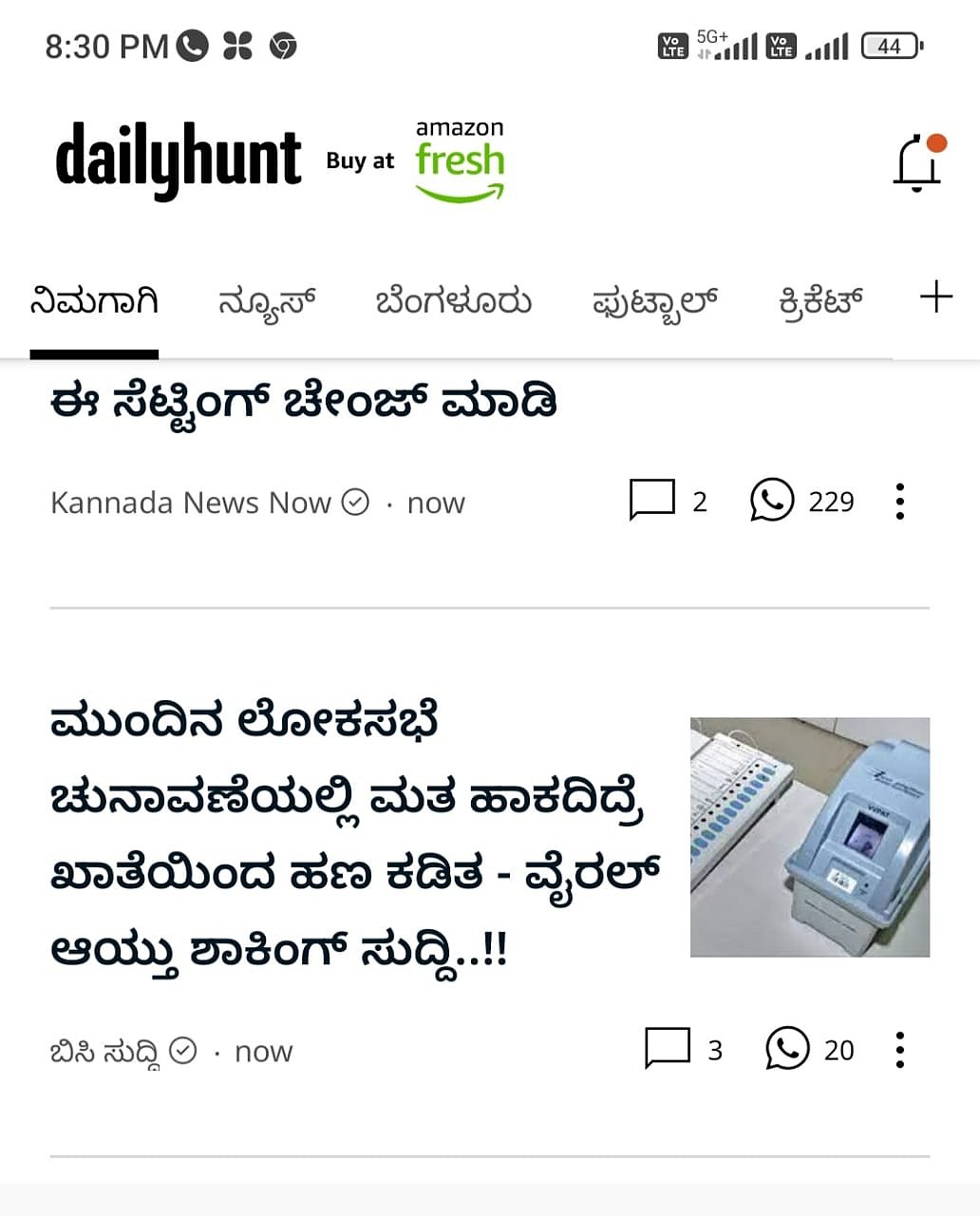
Task: Tap the Kannada News Now publisher name
Action: (190, 502)
